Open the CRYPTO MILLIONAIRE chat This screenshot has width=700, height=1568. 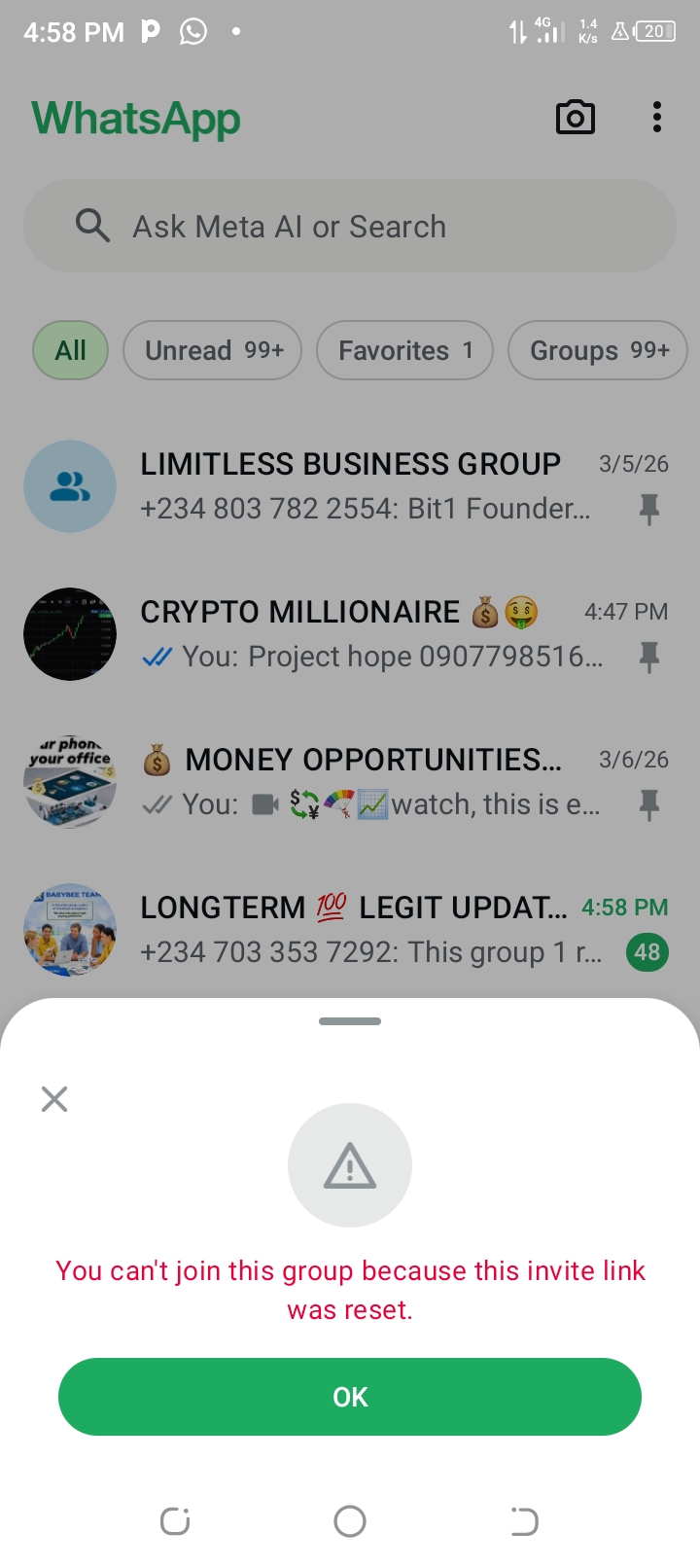tap(350, 634)
